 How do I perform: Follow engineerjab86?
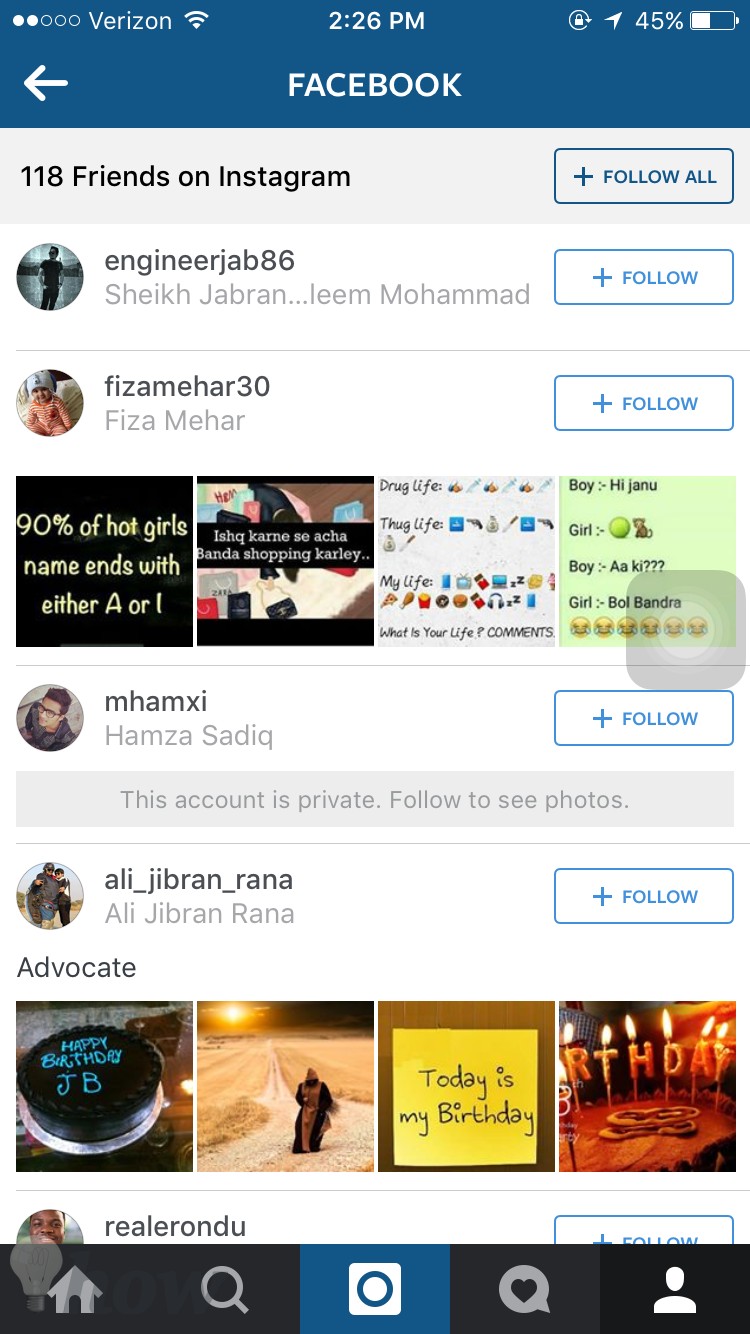tap(644, 277)
